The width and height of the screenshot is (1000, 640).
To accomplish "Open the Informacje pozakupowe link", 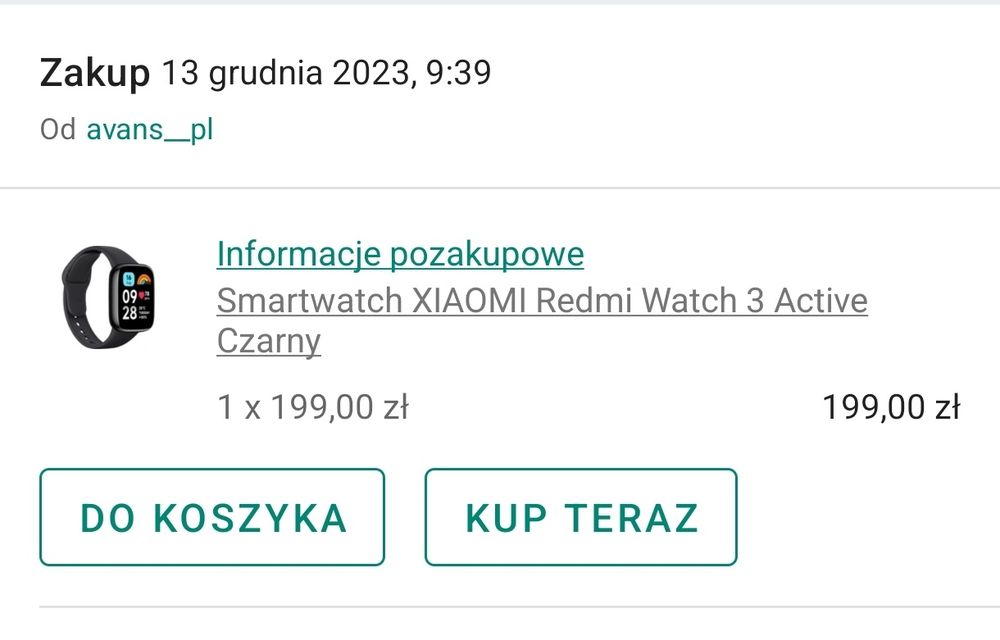I will (400, 255).
